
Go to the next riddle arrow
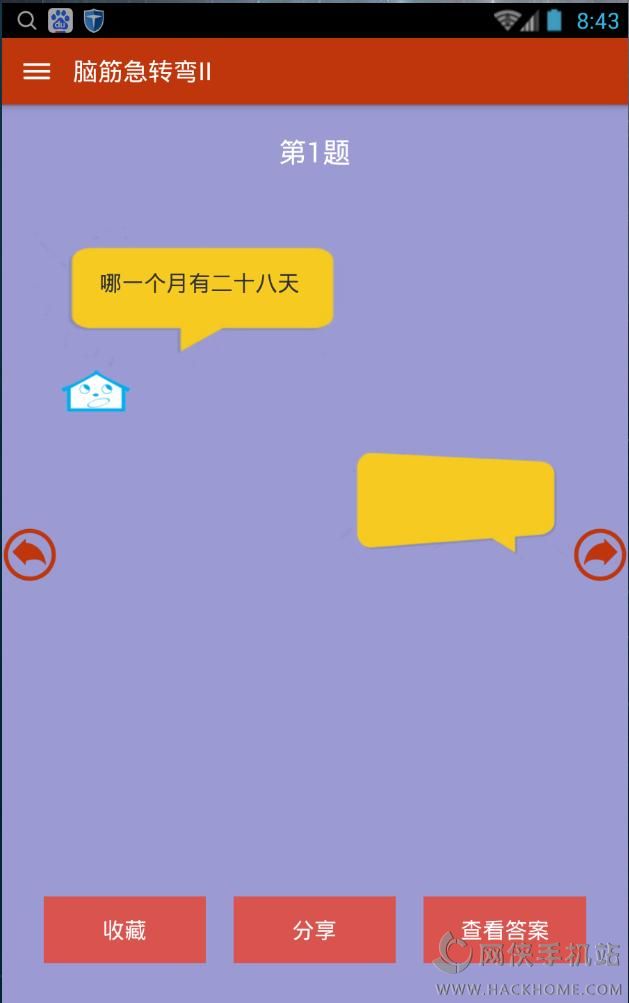(x=600, y=554)
